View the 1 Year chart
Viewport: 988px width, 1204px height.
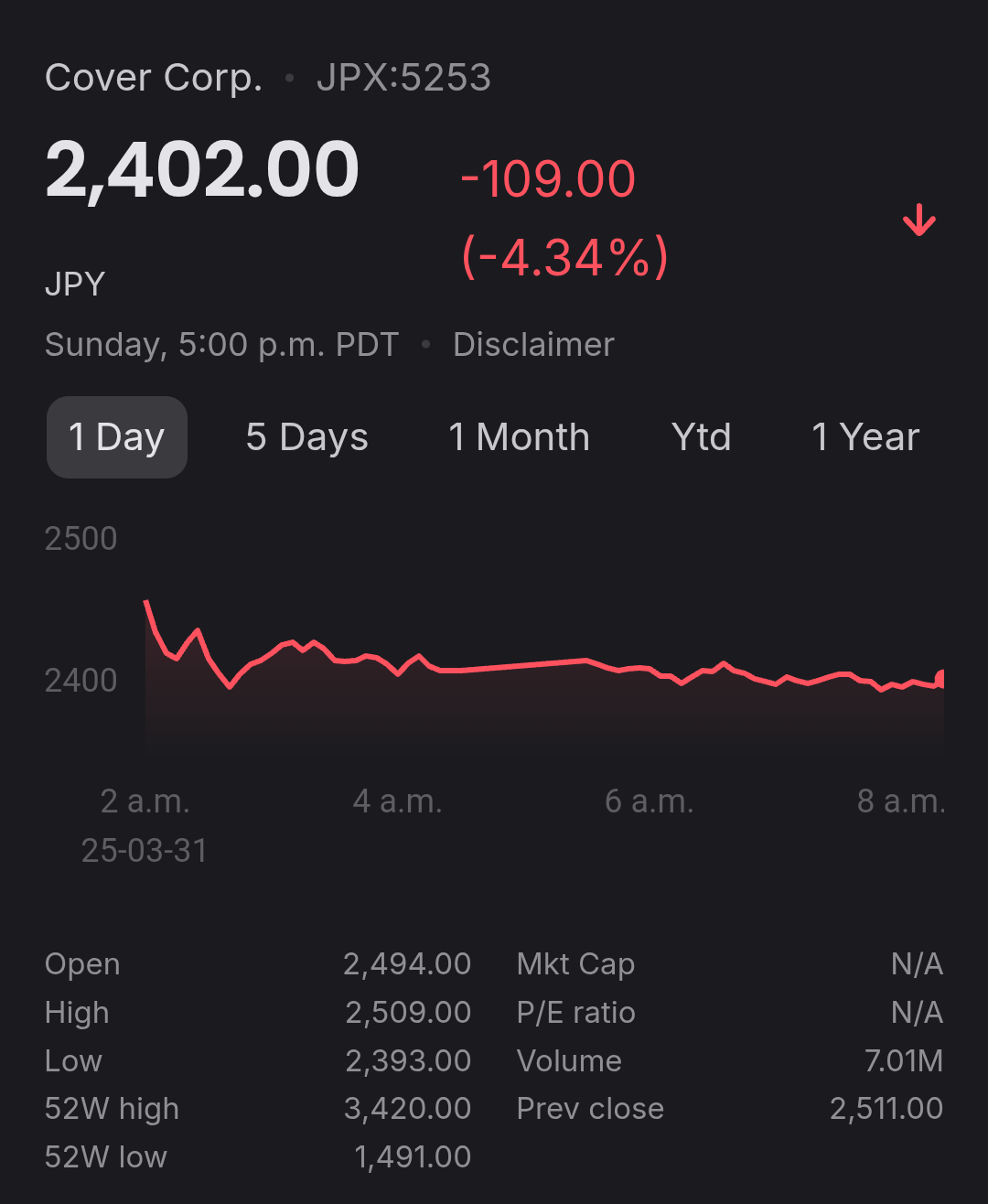coord(864,437)
